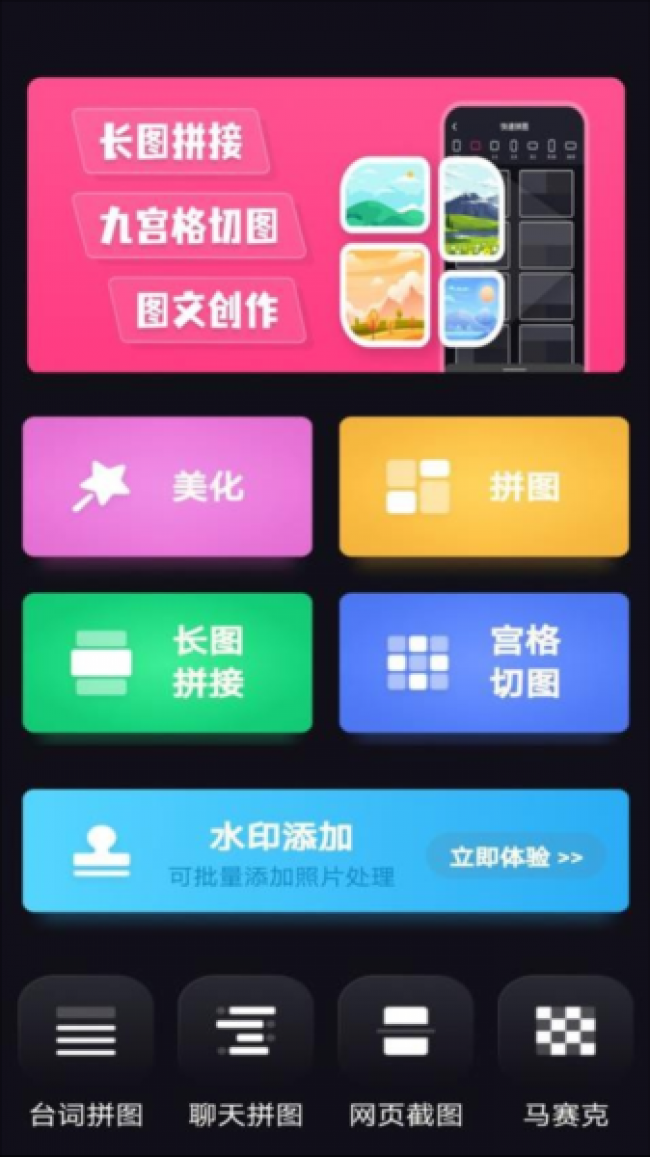Viewport: 650px width, 1157px height.
Task: Open the 水印添加 watermark card
Action: [250, 851]
